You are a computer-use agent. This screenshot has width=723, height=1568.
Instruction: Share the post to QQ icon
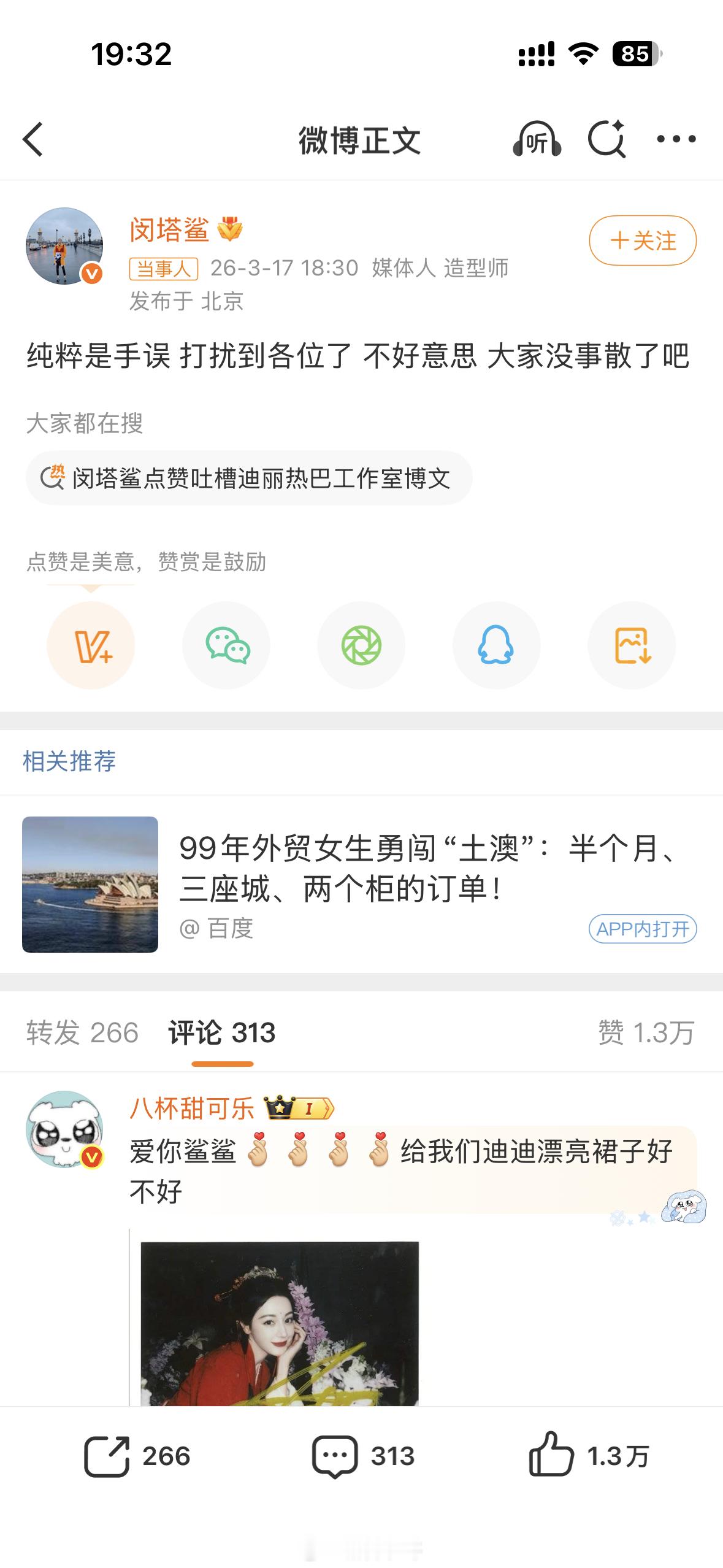click(497, 645)
